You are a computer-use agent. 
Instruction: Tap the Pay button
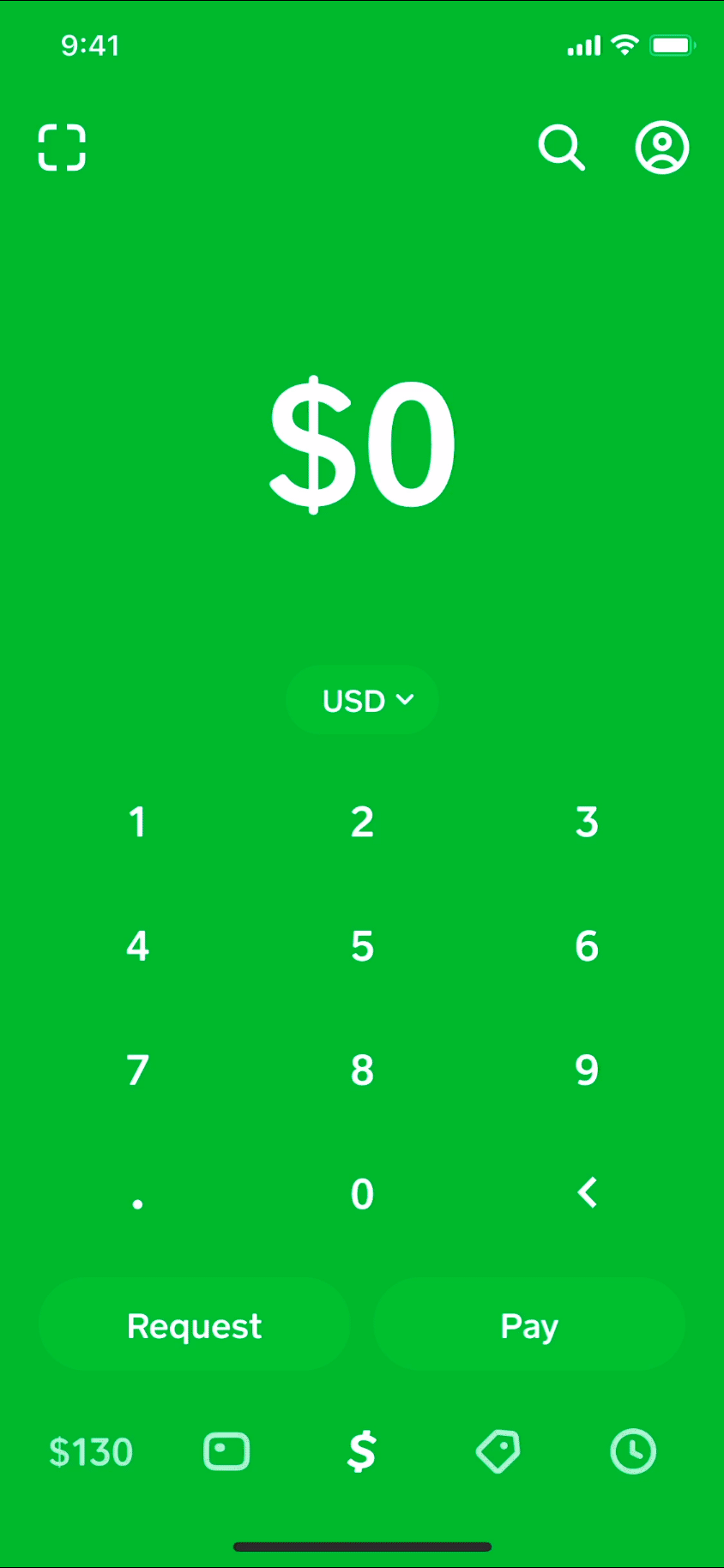tap(529, 1326)
